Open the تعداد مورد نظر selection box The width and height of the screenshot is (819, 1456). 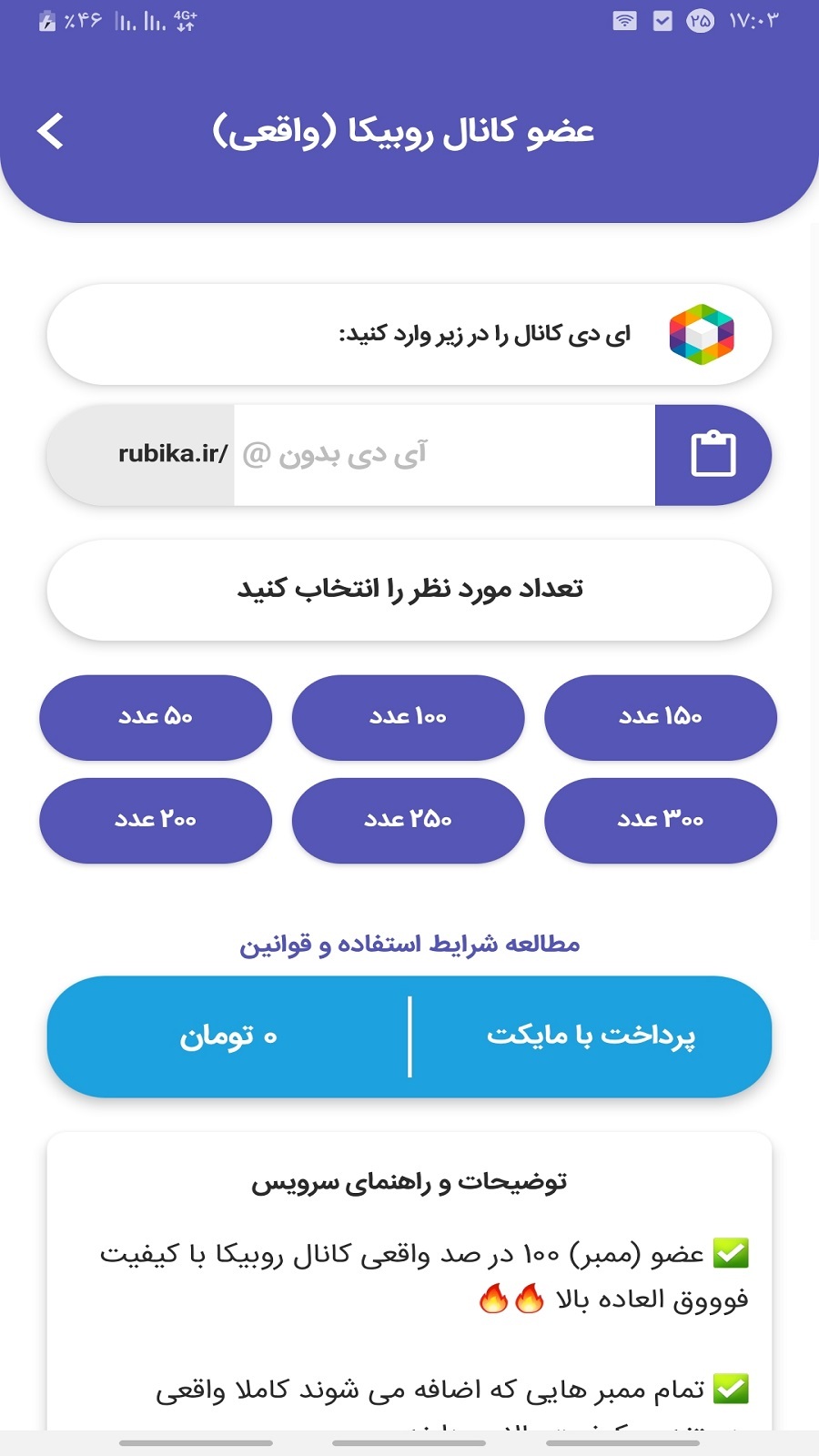click(x=409, y=589)
